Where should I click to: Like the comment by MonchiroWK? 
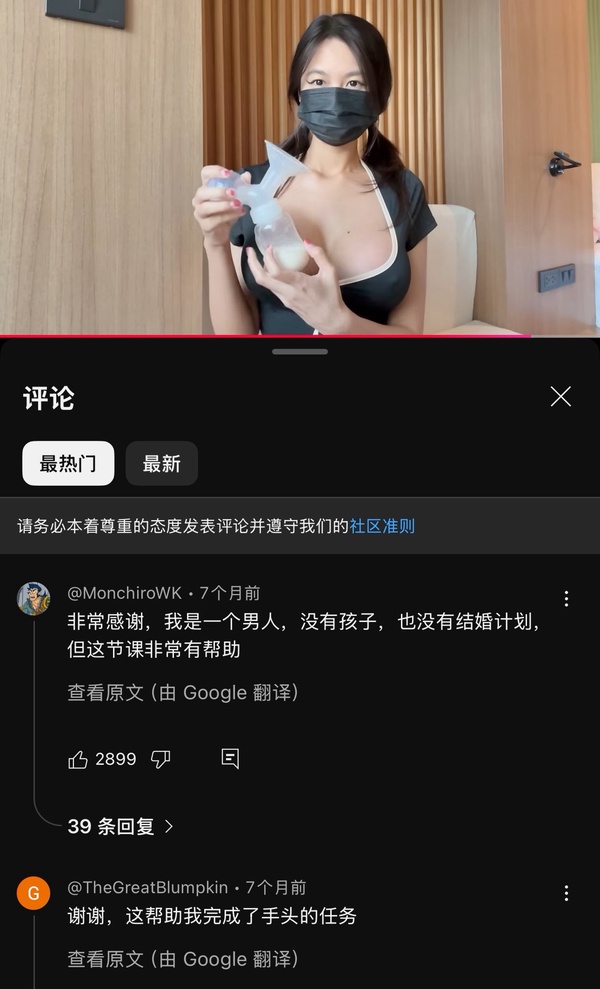pyautogui.click(x=78, y=759)
